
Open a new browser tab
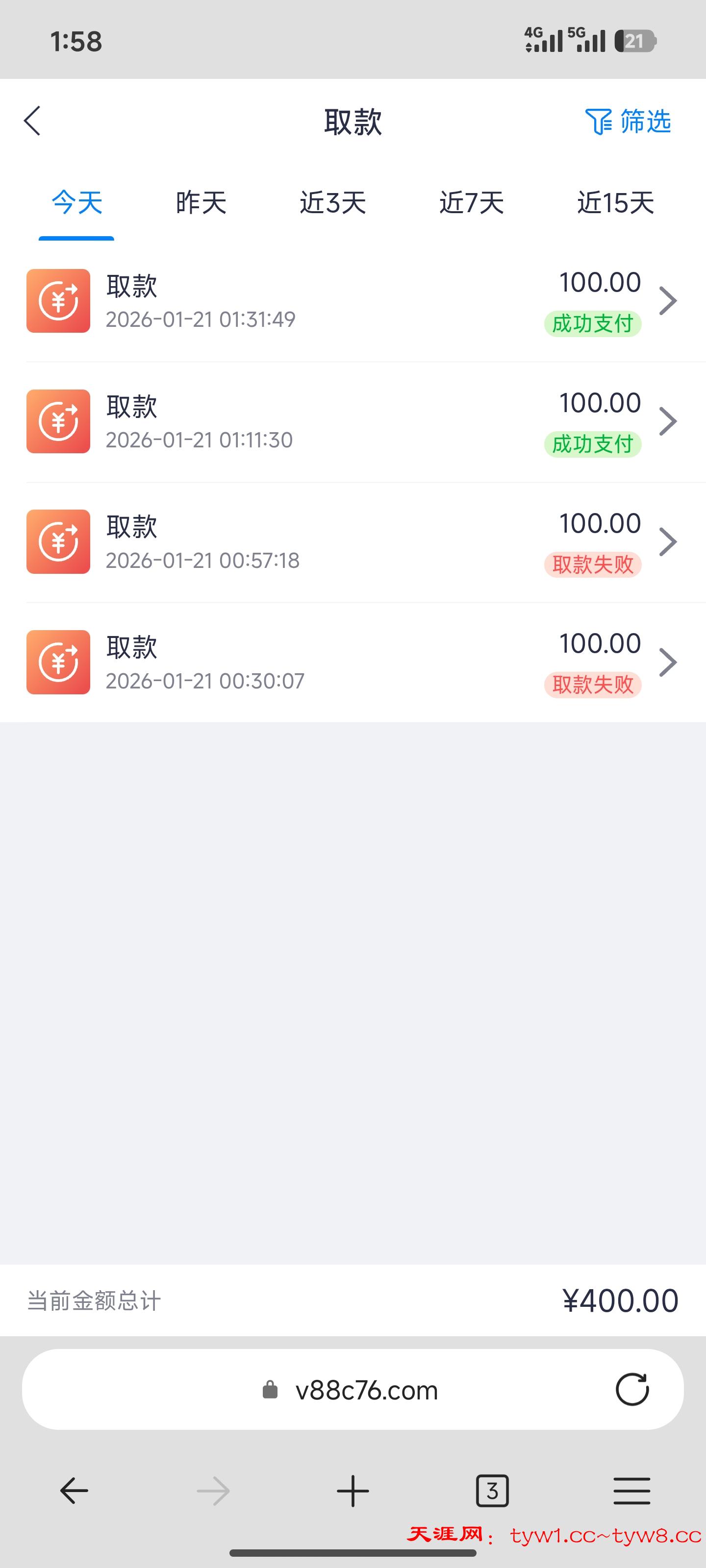(353, 1491)
